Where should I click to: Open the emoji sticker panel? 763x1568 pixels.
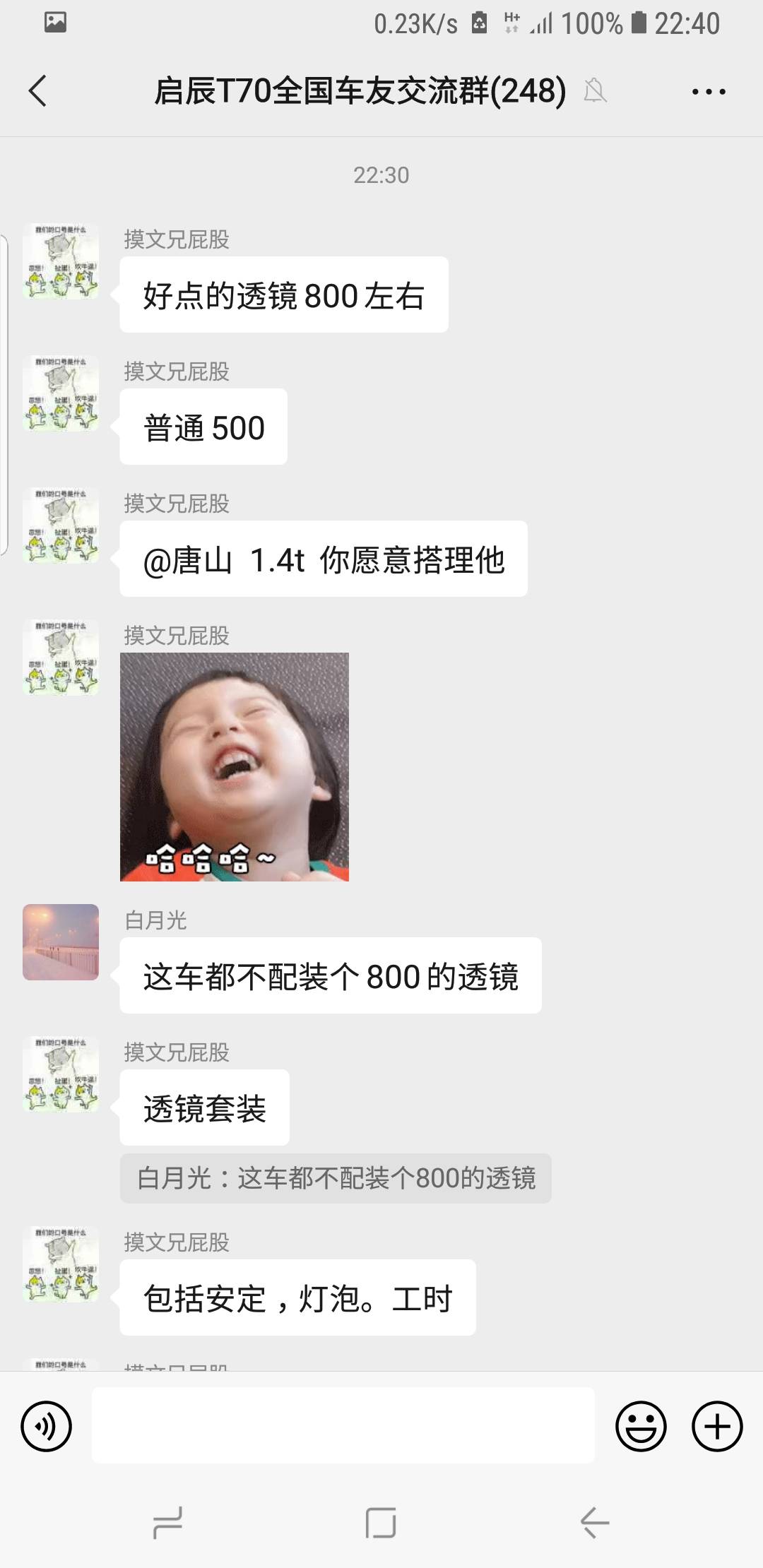click(641, 1427)
